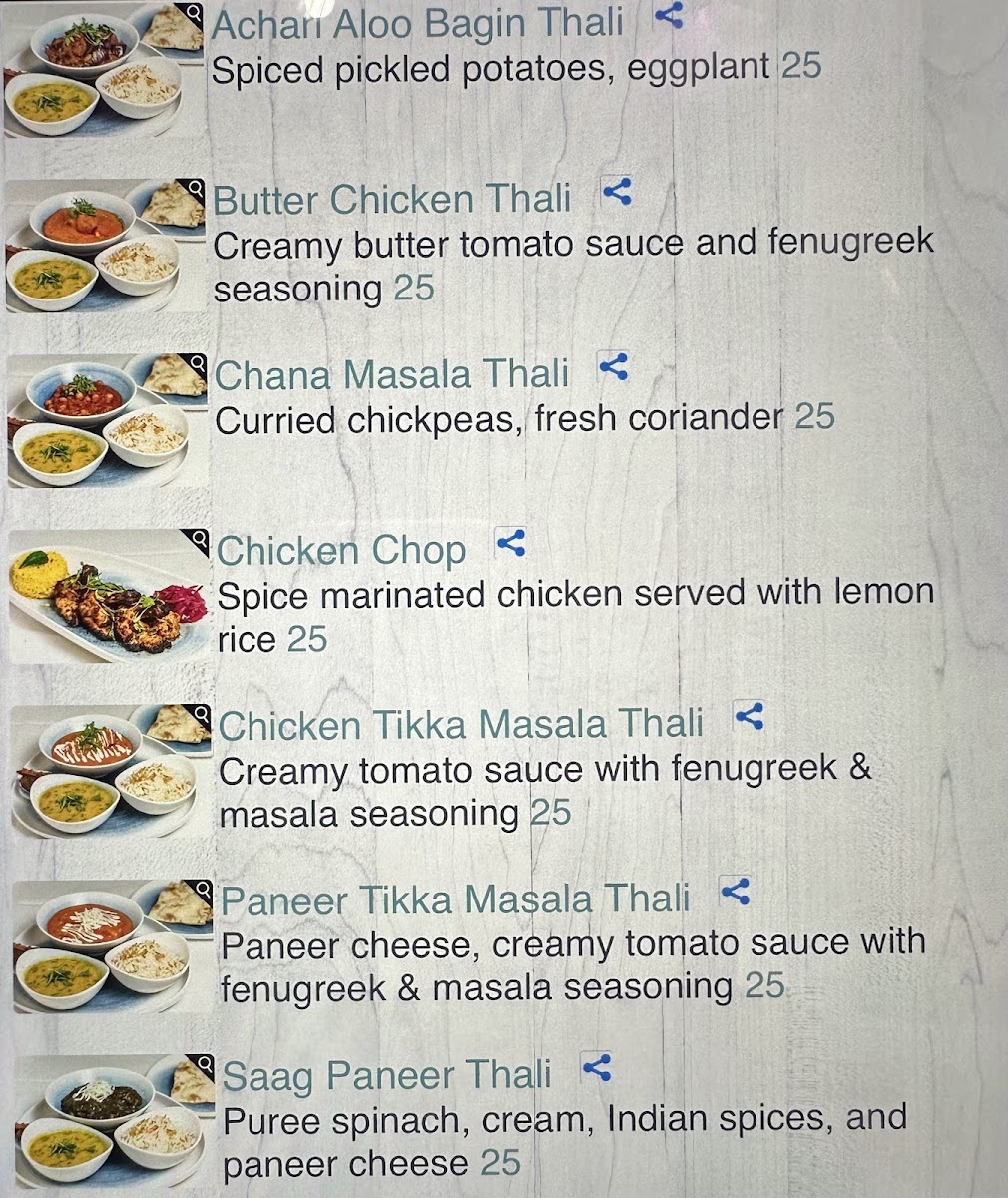This screenshot has width=1008, height=1198.
Task: Share the Chana Masala Thali item
Action: point(613,367)
